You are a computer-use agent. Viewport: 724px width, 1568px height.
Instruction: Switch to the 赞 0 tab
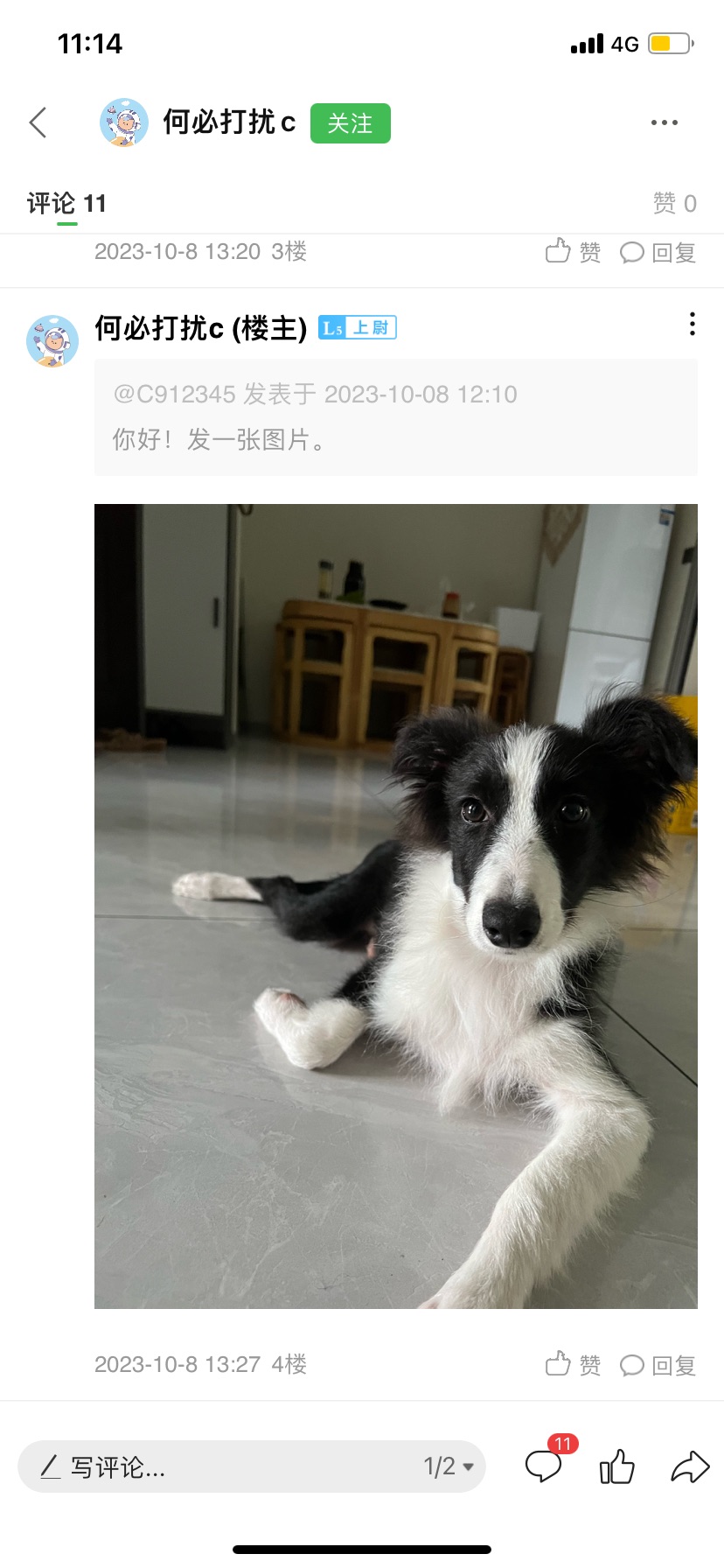(x=674, y=204)
